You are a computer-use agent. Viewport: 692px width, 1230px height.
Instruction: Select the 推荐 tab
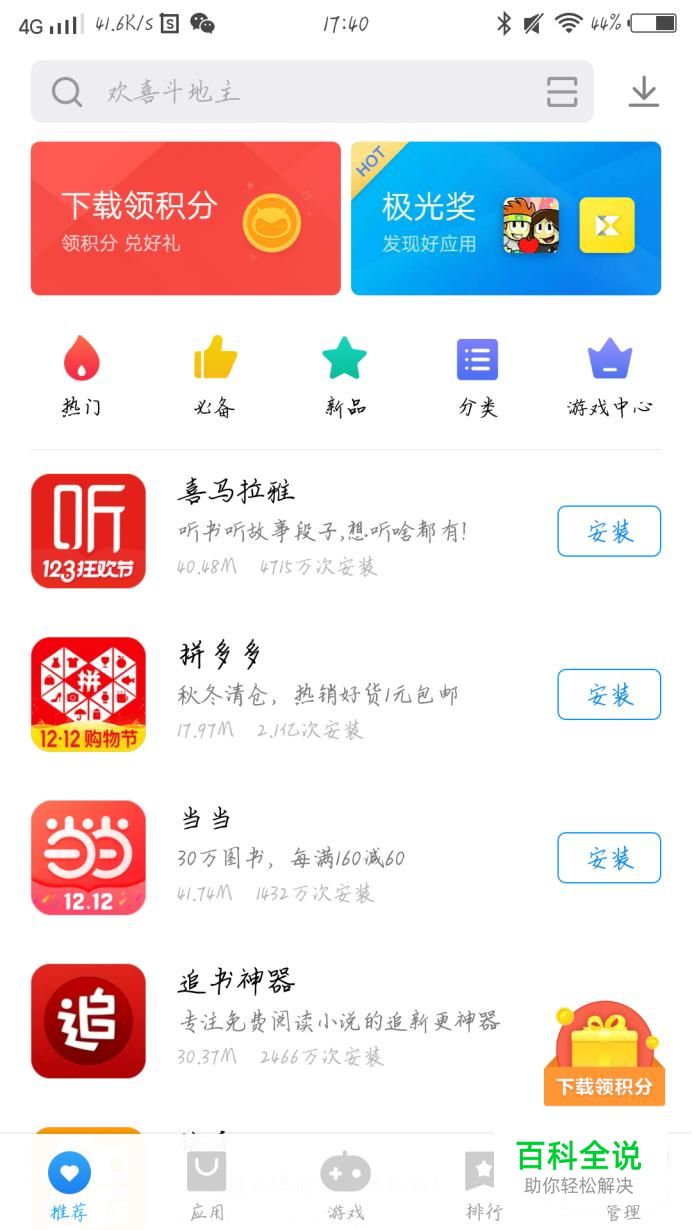[x=69, y=1185]
